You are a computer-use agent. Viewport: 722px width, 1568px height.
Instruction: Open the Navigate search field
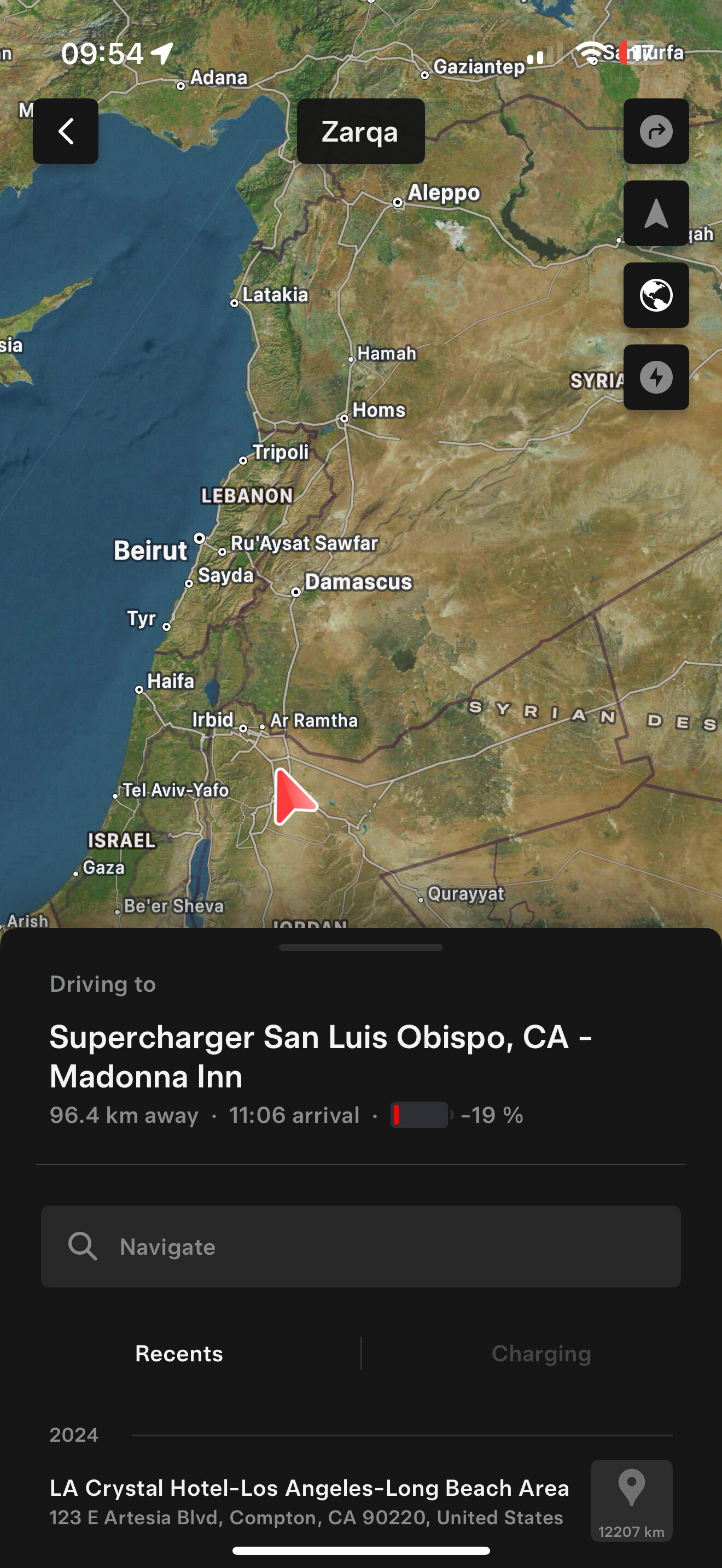click(360, 1247)
